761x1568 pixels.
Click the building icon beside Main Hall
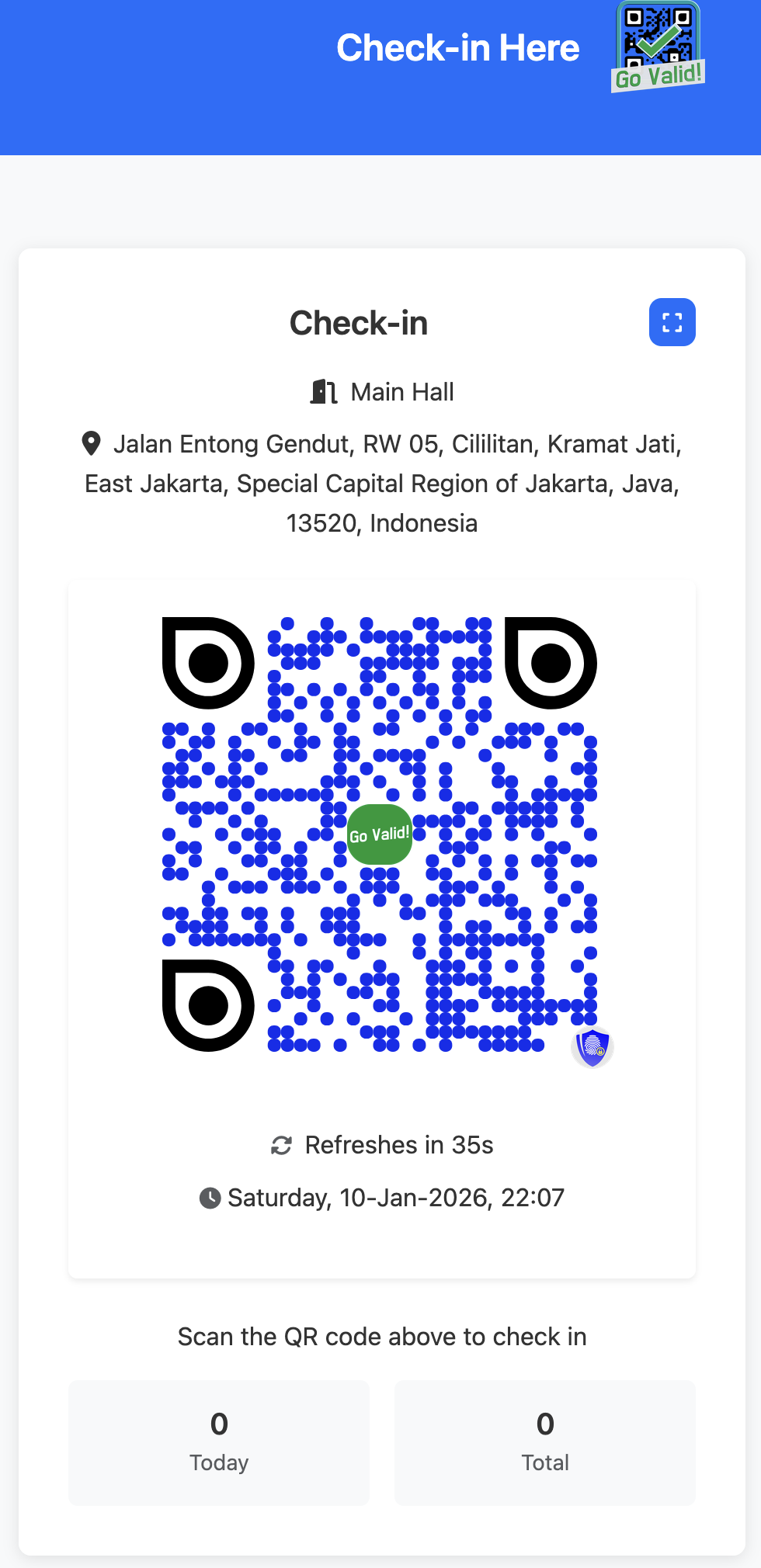(x=323, y=391)
